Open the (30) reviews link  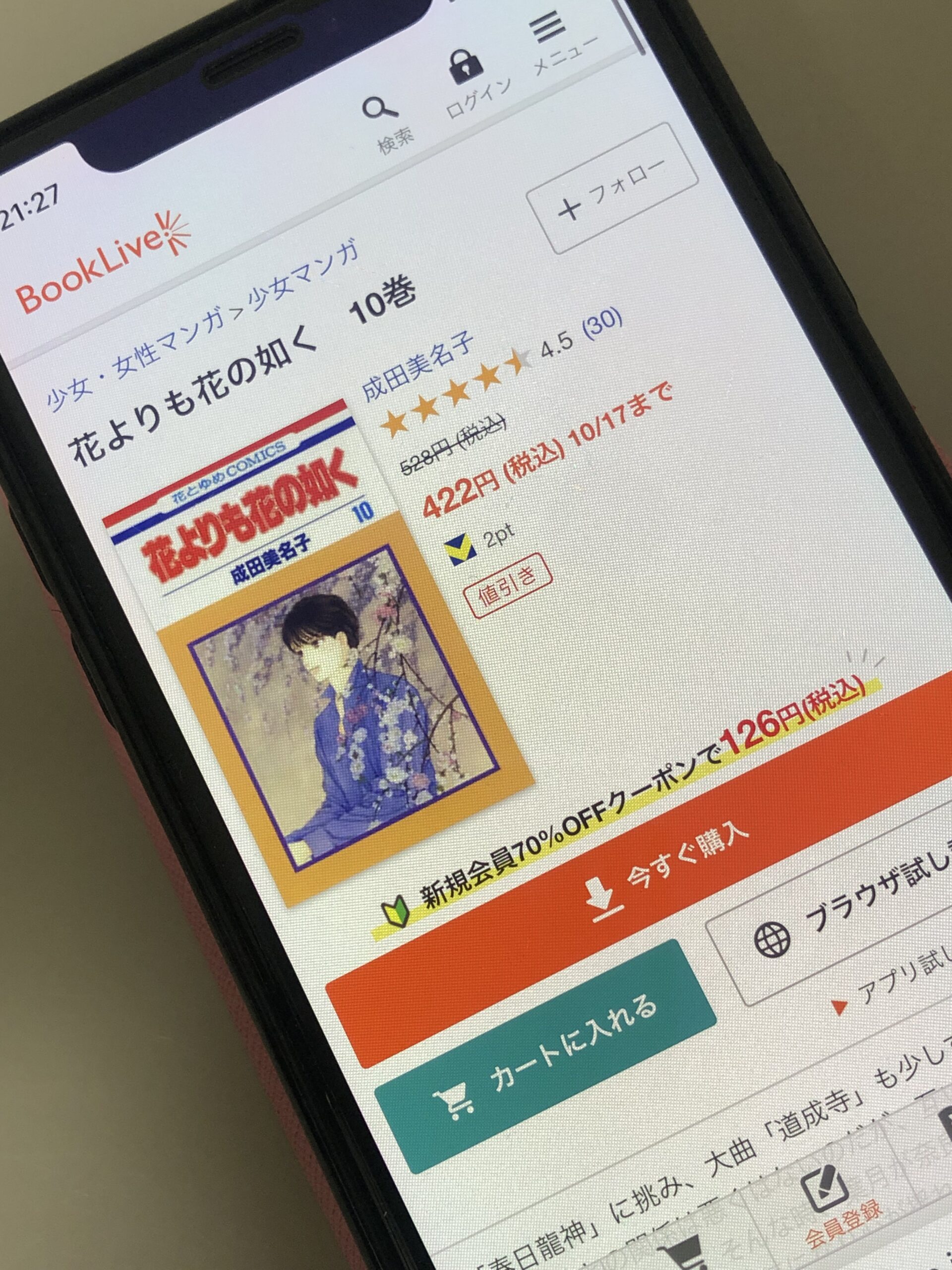602,324
